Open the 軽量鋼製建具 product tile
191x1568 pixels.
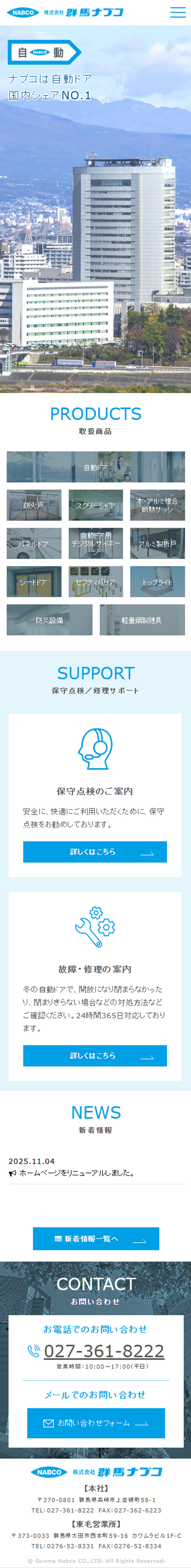(x=142, y=620)
